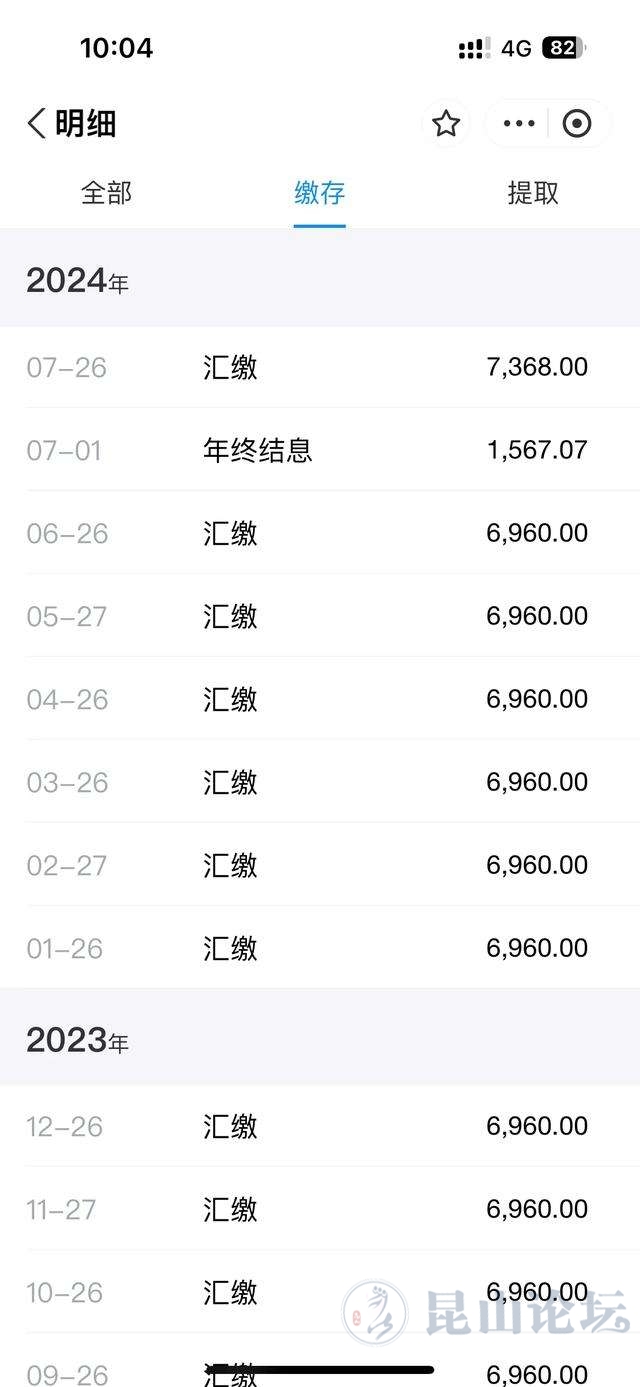Switch to the 提取 tab
This screenshot has height=1387, width=640.
(x=533, y=193)
